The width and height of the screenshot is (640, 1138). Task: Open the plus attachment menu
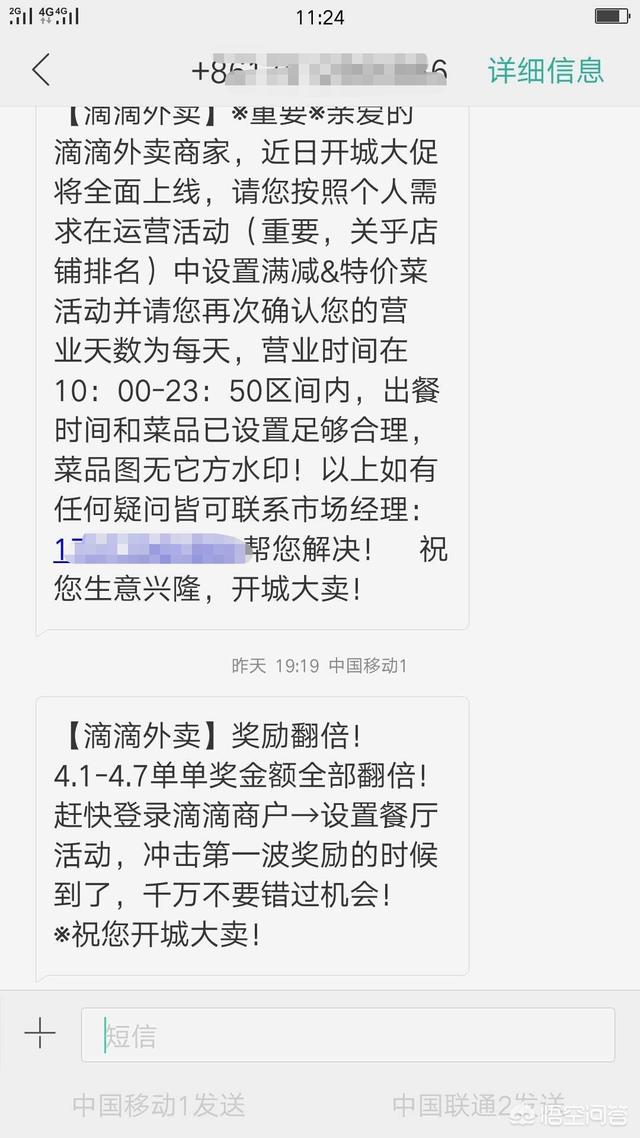[40, 1033]
